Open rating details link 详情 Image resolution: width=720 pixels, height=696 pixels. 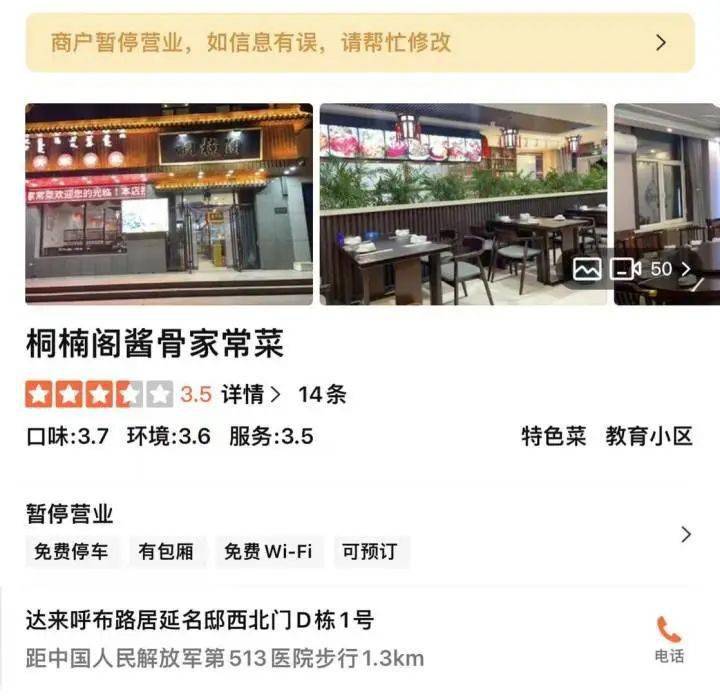point(250,394)
